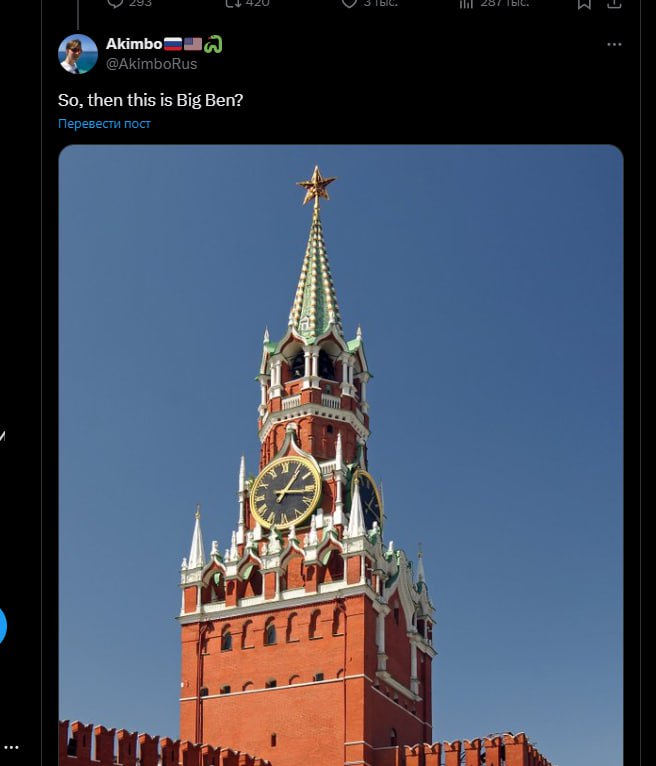Open the @AkimboRus handle link
656x766 pixels.
(x=151, y=64)
